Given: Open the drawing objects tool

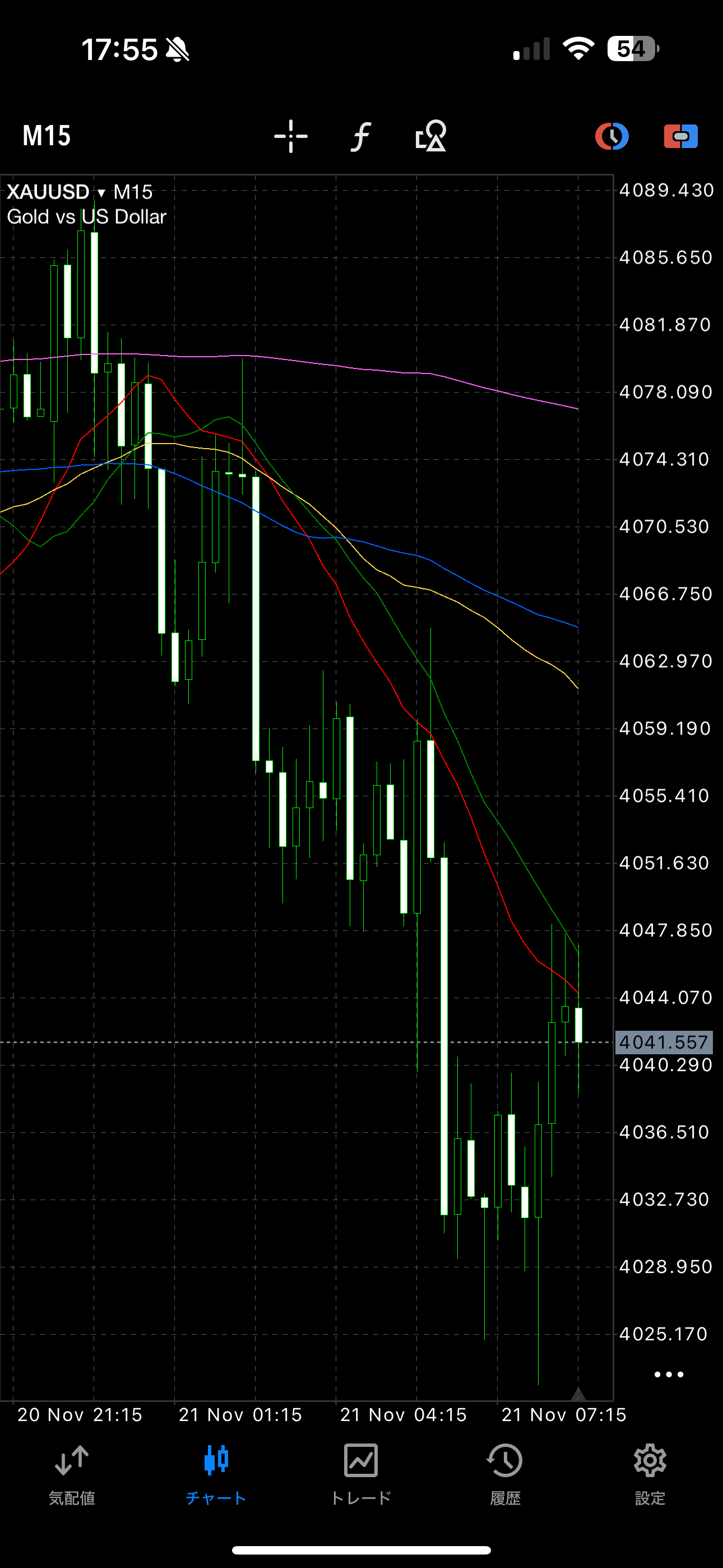Looking at the screenshot, I should pos(431,136).
